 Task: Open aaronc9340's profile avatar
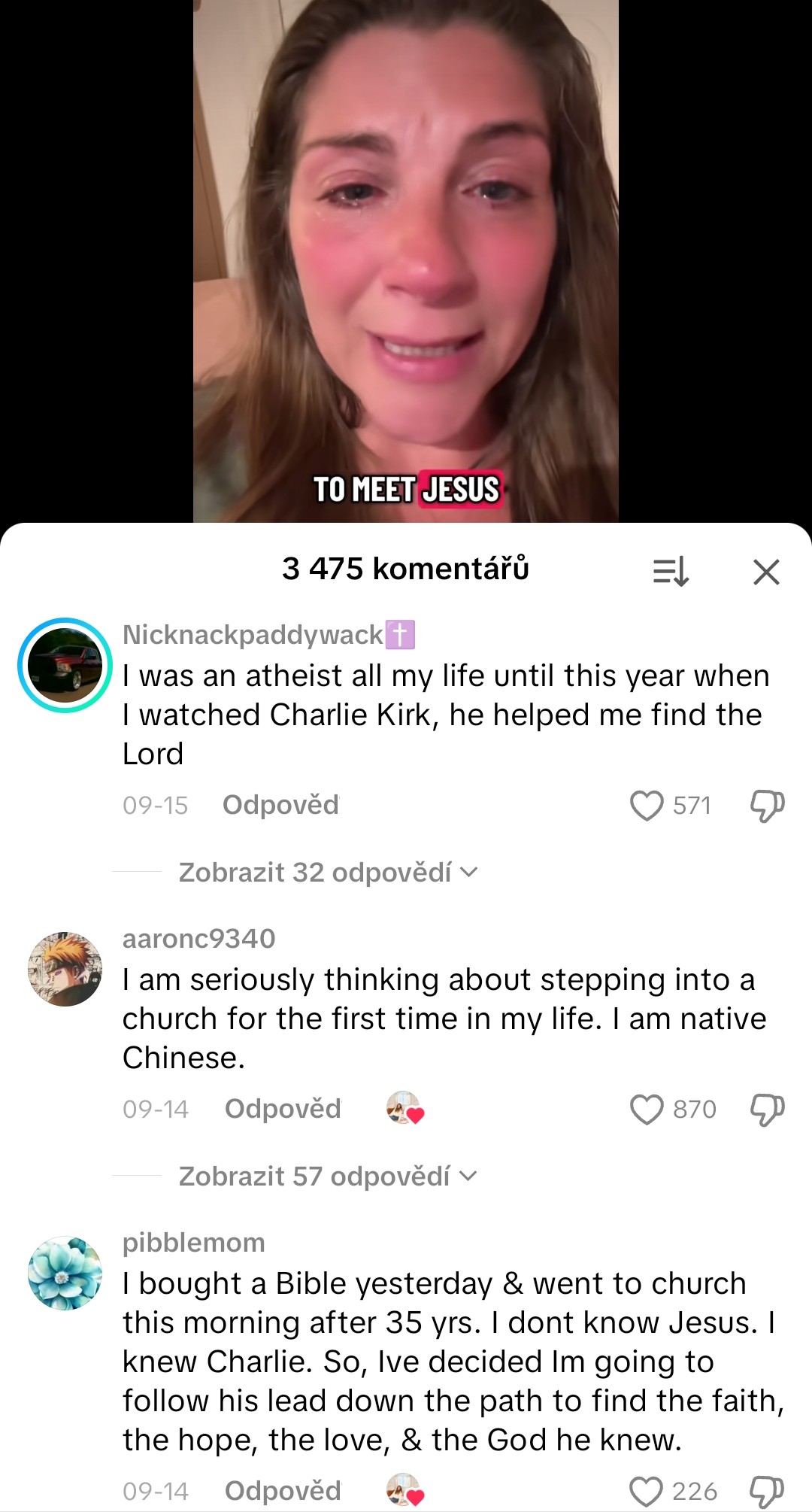(x=65, y=969)
